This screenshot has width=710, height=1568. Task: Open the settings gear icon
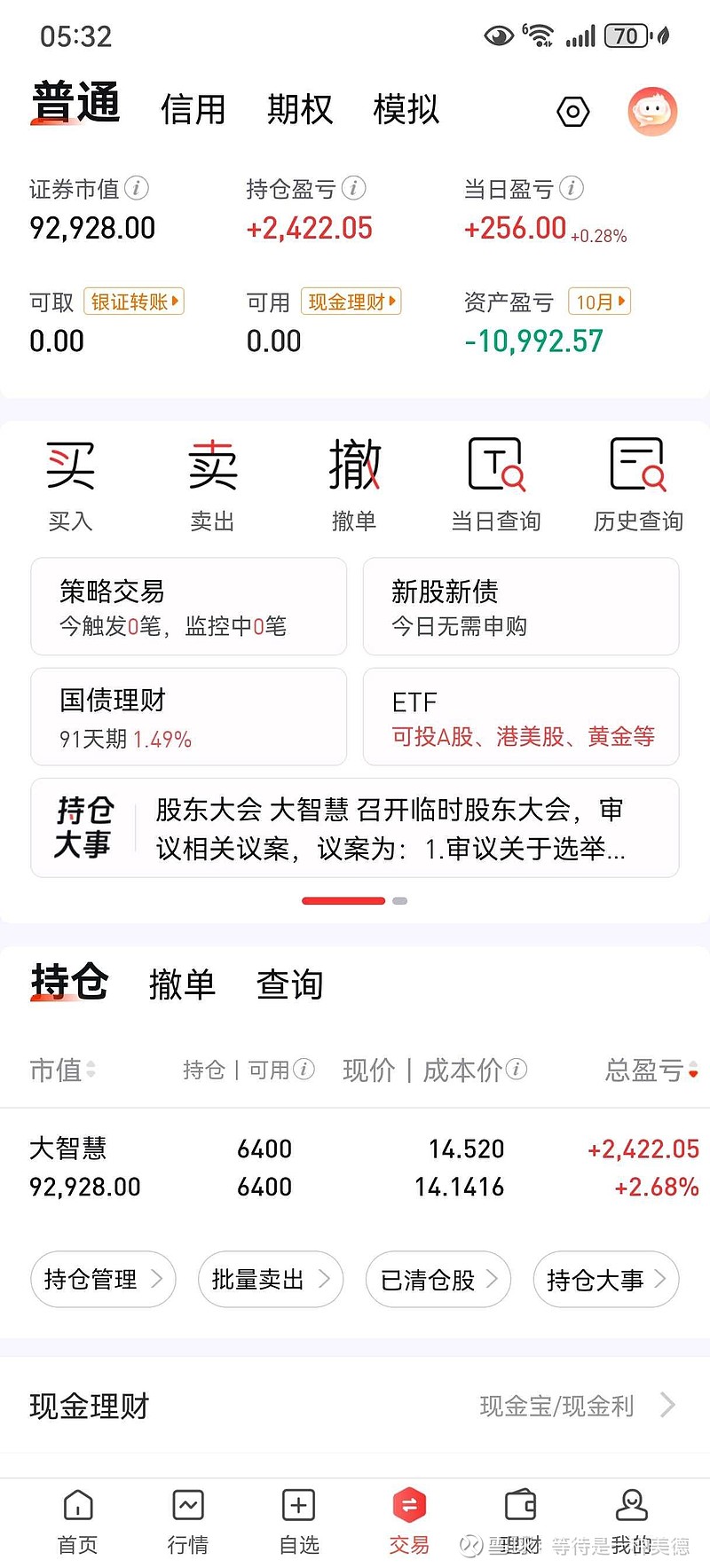pyautogui.click(x=572, y=111)
